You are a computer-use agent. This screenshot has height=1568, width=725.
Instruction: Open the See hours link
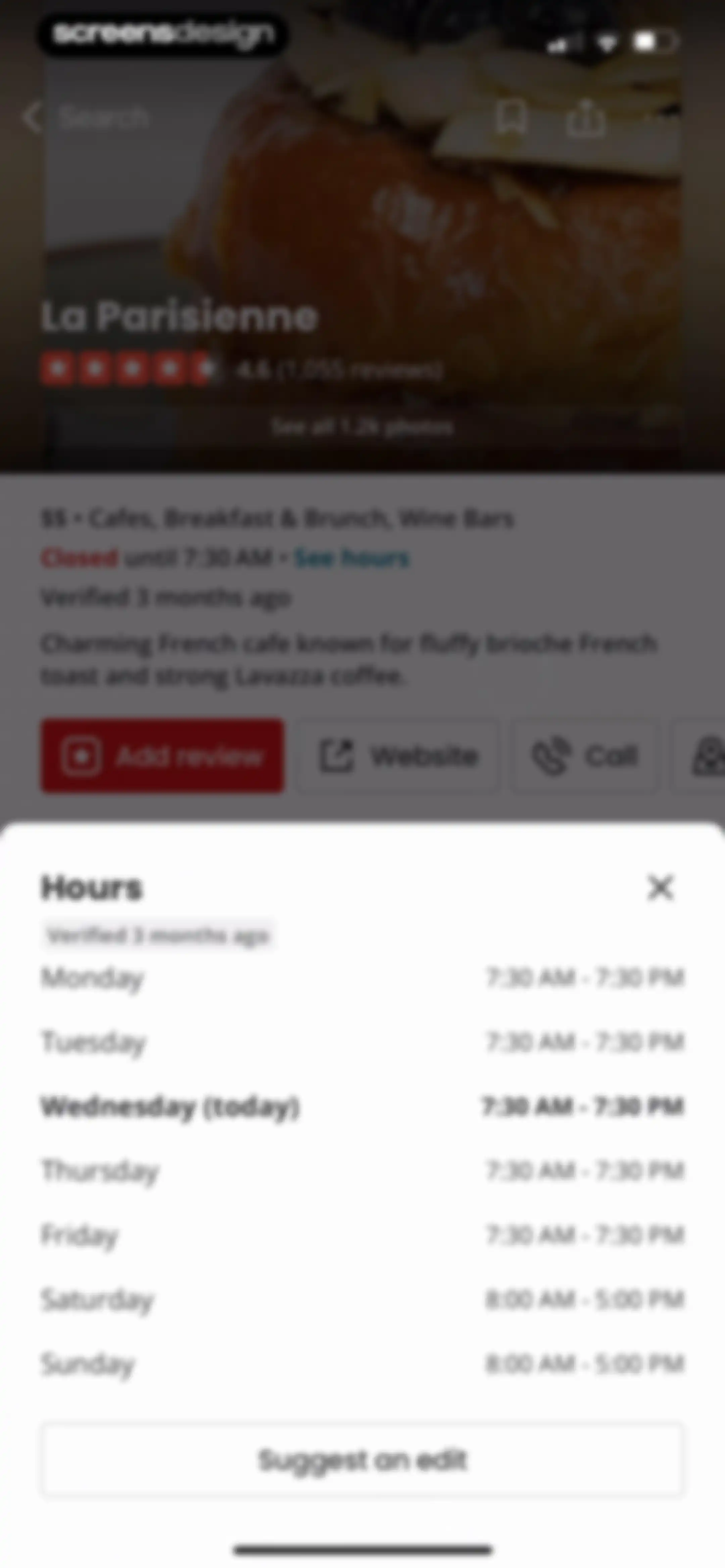pyautogui.click(x=352, y=558)
